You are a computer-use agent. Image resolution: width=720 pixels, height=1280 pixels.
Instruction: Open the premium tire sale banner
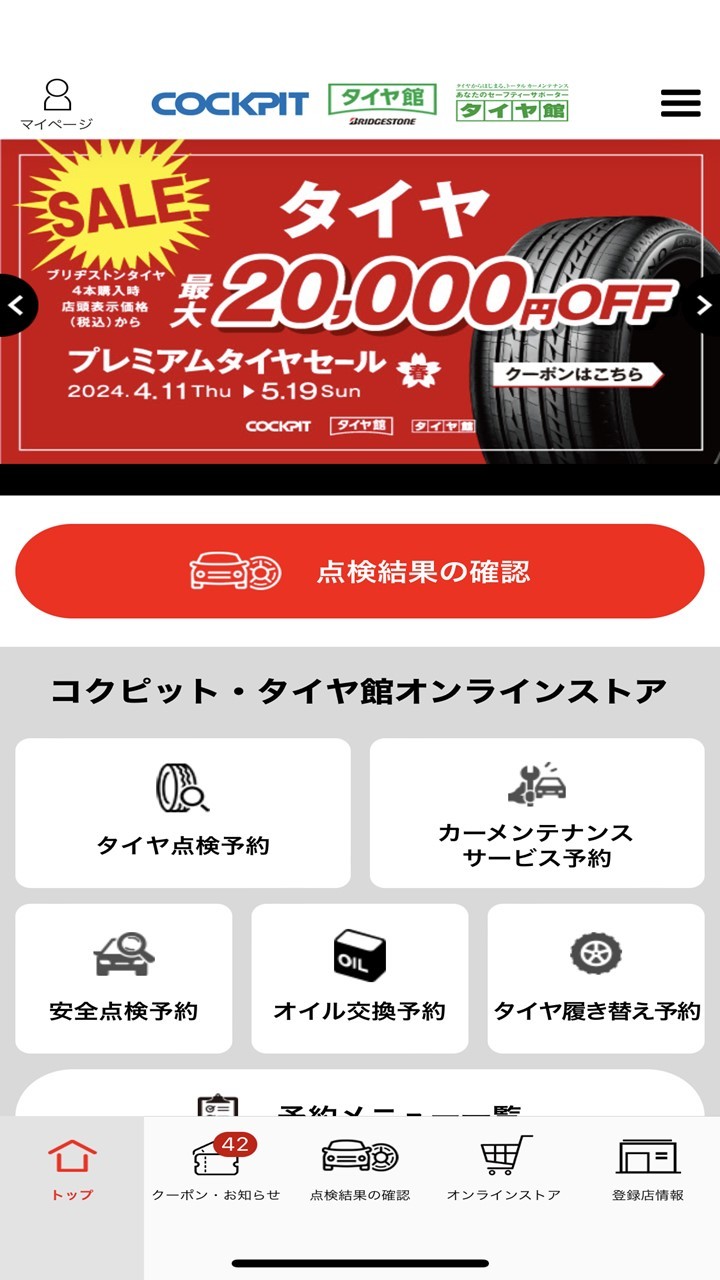coord(360,300)
